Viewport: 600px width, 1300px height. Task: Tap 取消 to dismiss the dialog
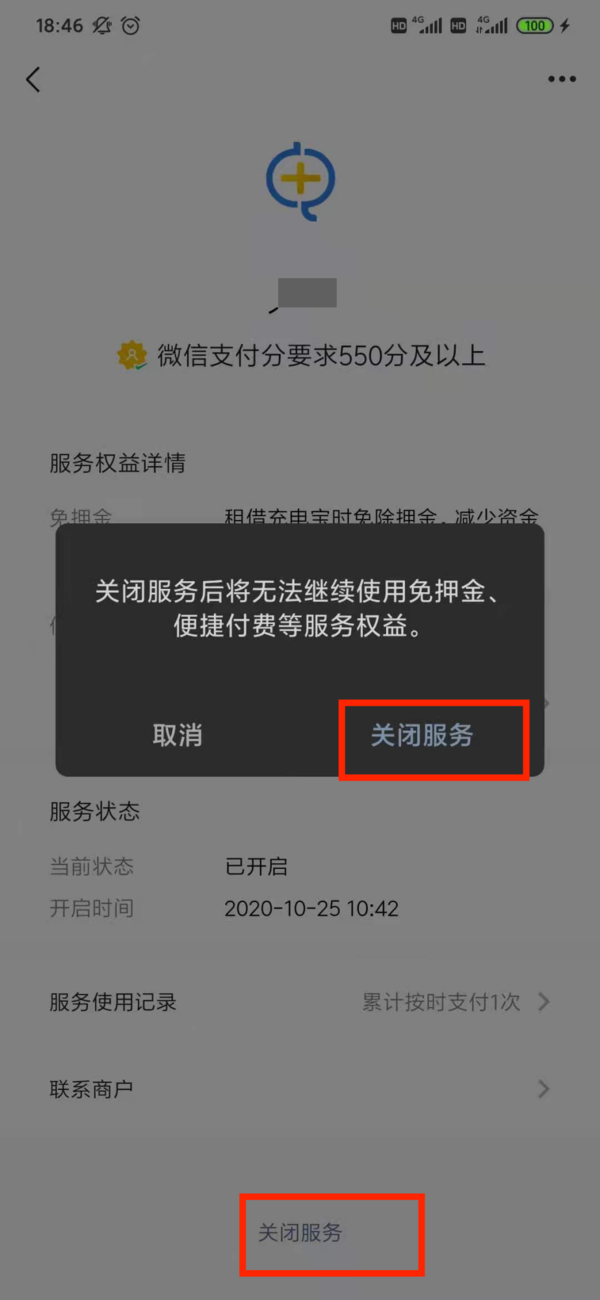[x=178, y=735]
